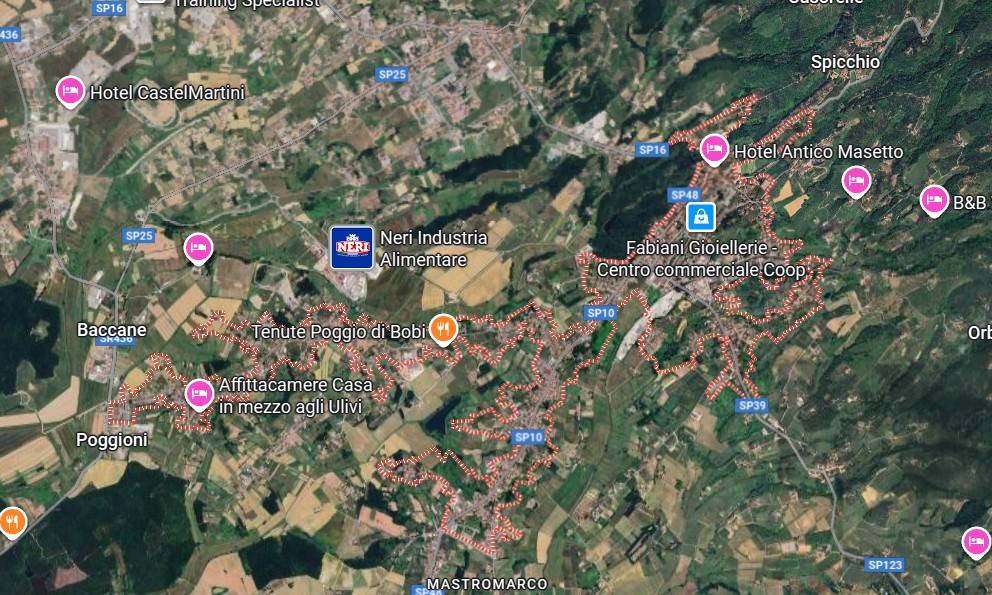Tap the hotel pin near SP123
Viewport: 992px width, 595px height.
(976, 541)
